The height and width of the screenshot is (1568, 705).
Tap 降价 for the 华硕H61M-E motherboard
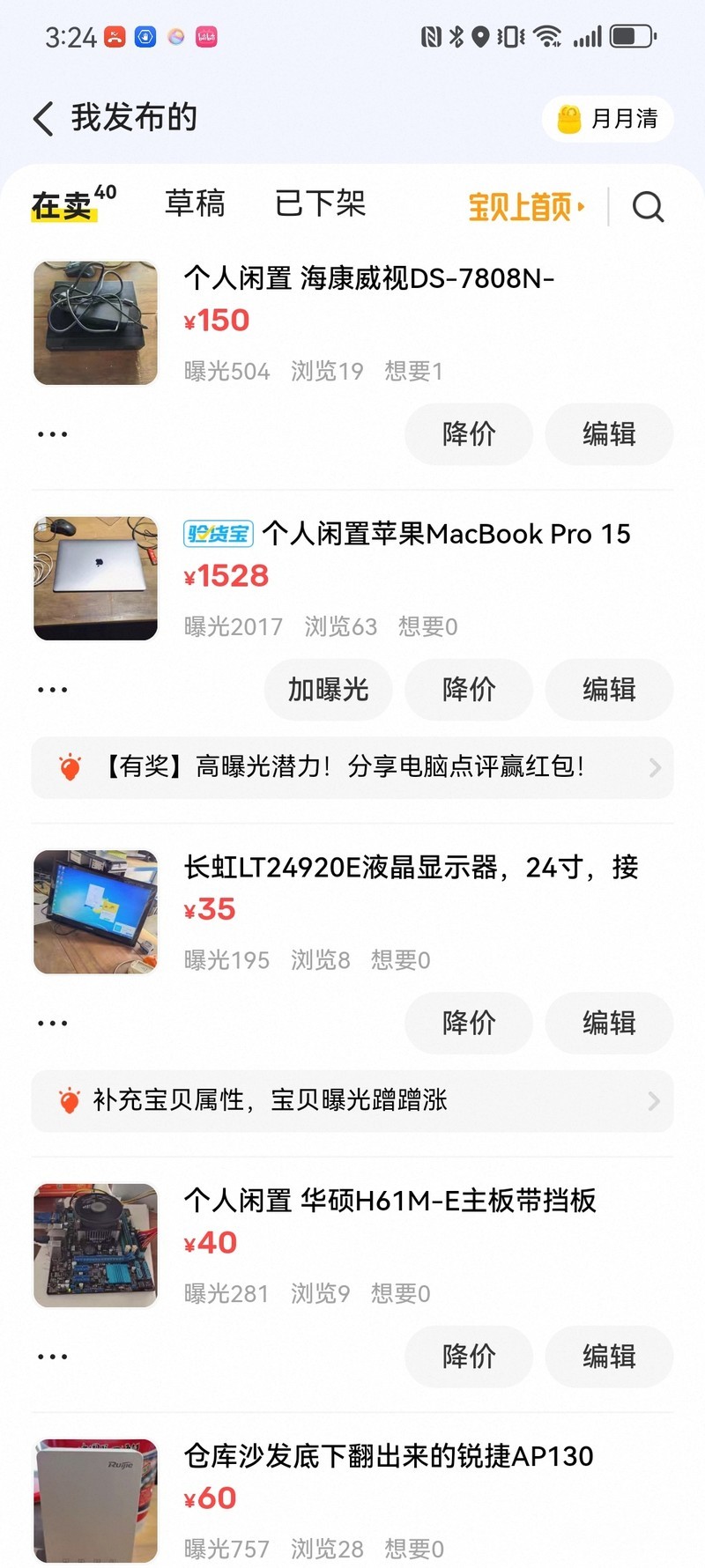(x=469, y=1356)
